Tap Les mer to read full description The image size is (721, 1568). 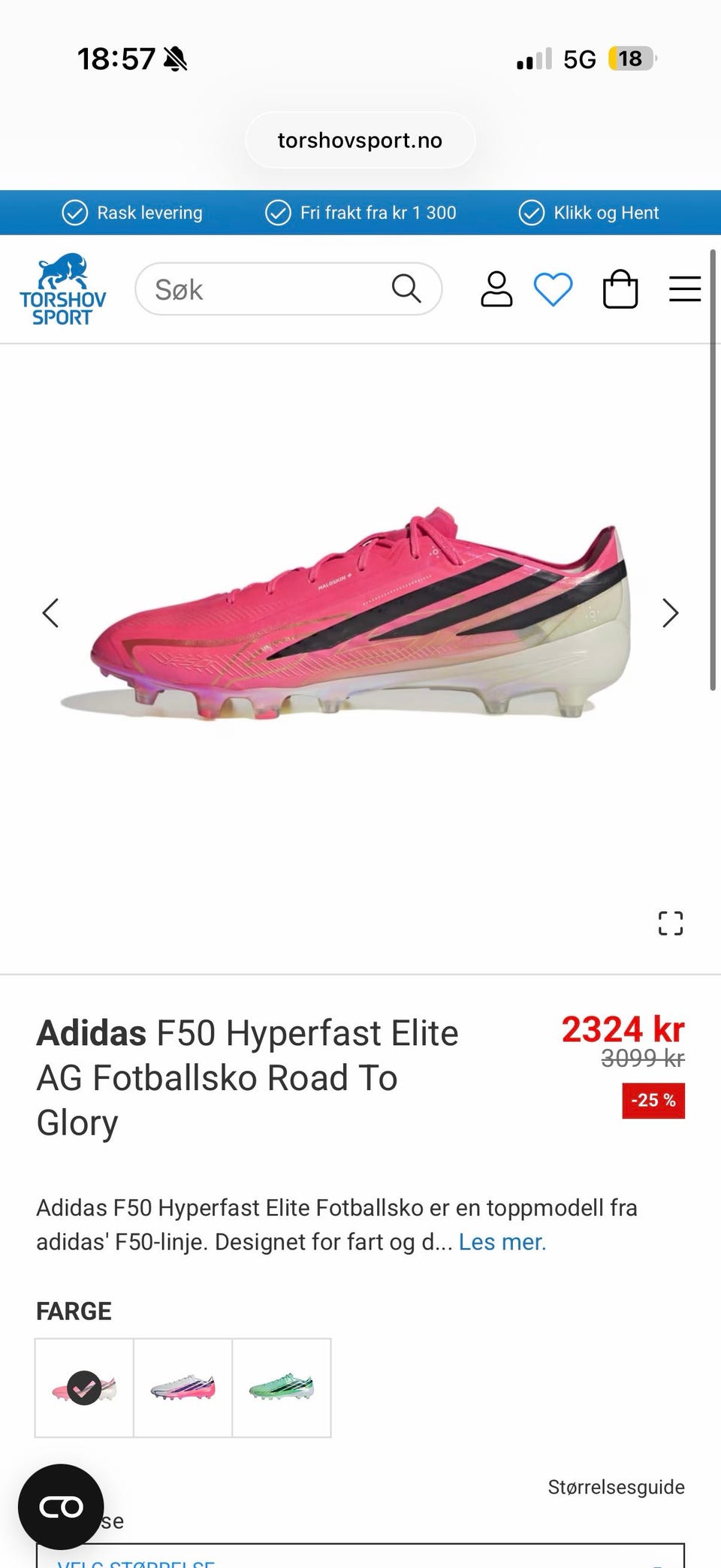tap(502, 1242)
